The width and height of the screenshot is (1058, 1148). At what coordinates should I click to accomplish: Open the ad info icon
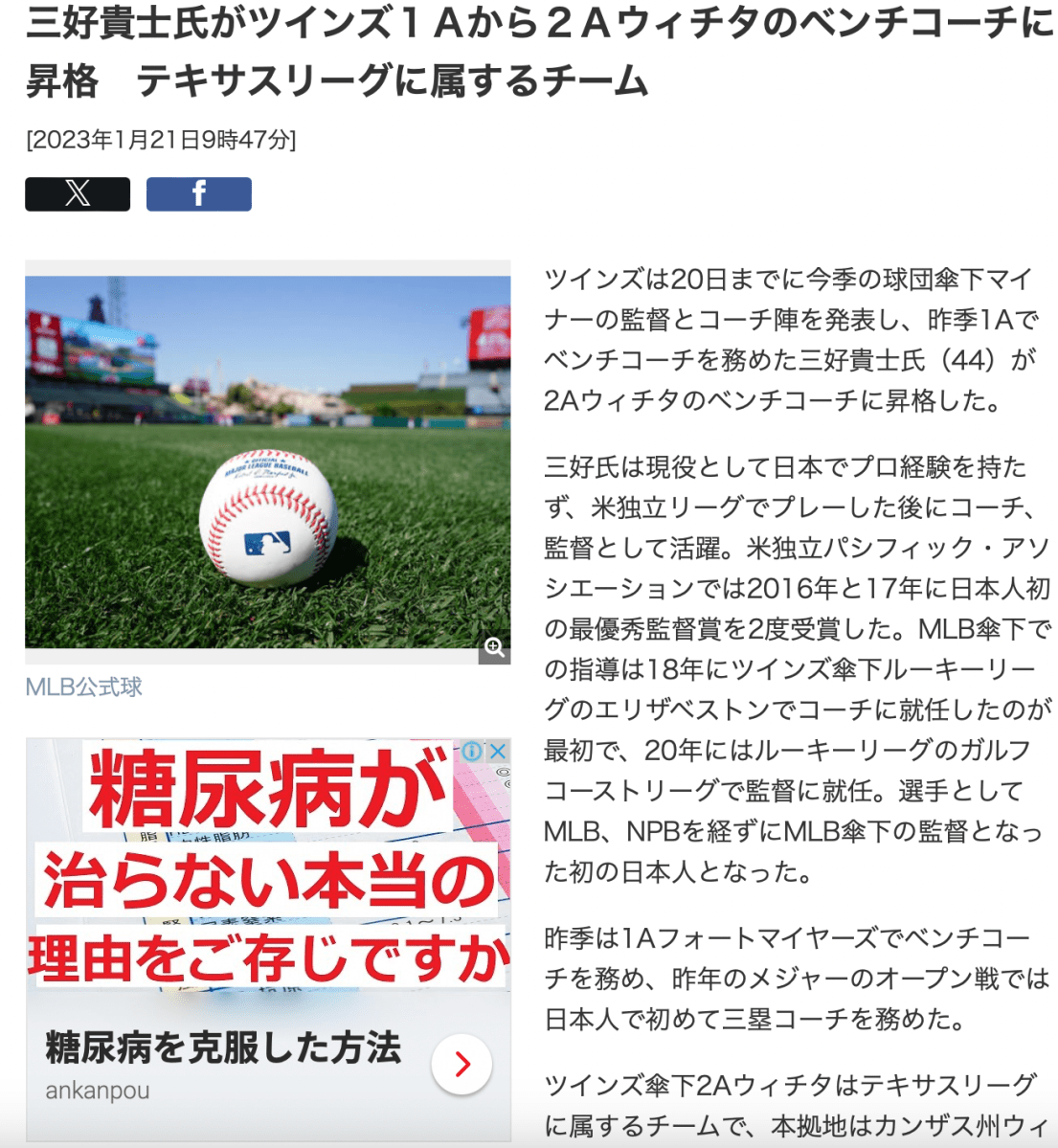tap(473, 752)
